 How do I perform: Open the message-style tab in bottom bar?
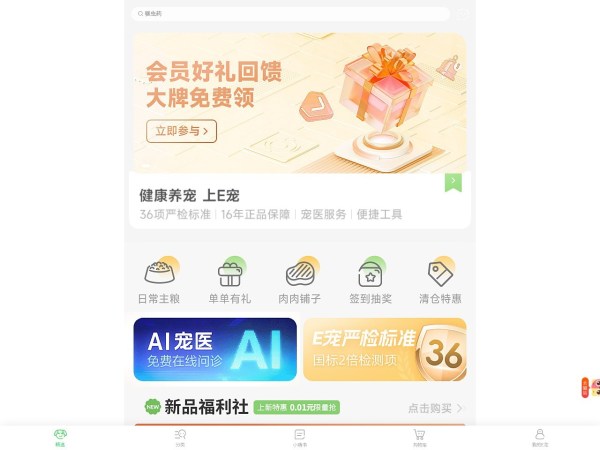(x=299, y=437)
